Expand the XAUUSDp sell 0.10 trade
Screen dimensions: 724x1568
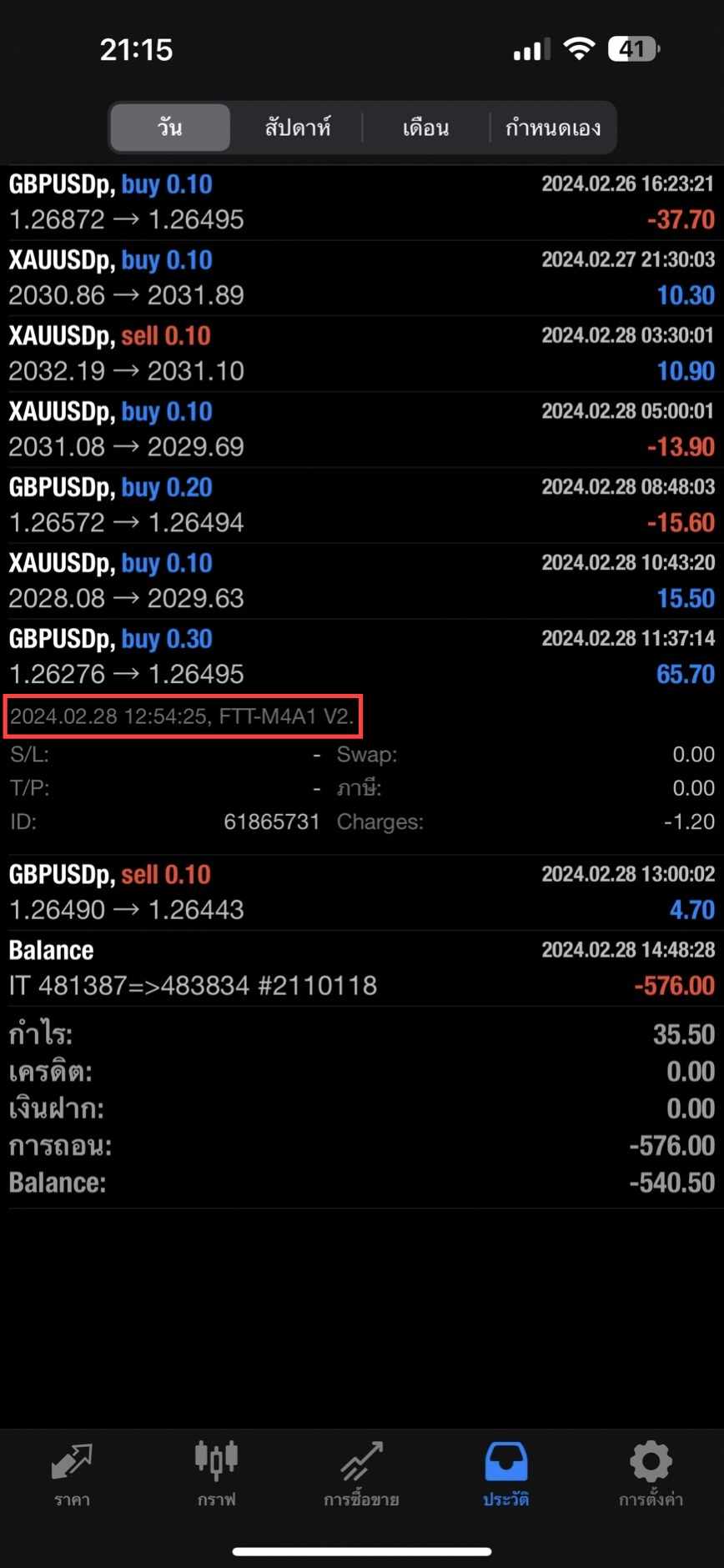(362, 354)
